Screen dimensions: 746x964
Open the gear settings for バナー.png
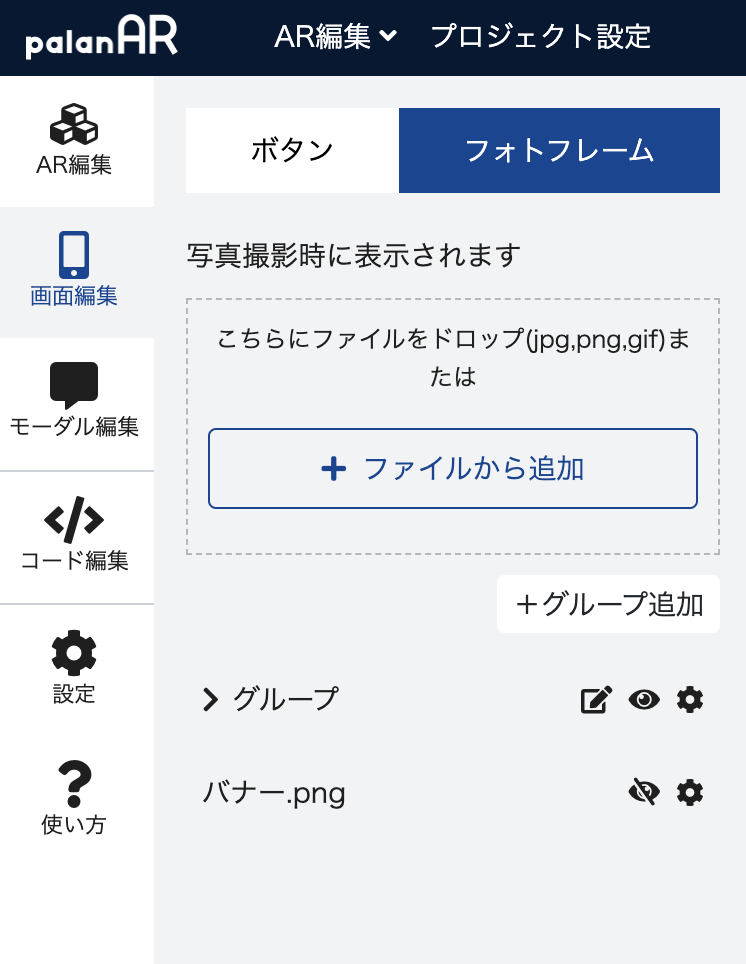pos(688,790)
